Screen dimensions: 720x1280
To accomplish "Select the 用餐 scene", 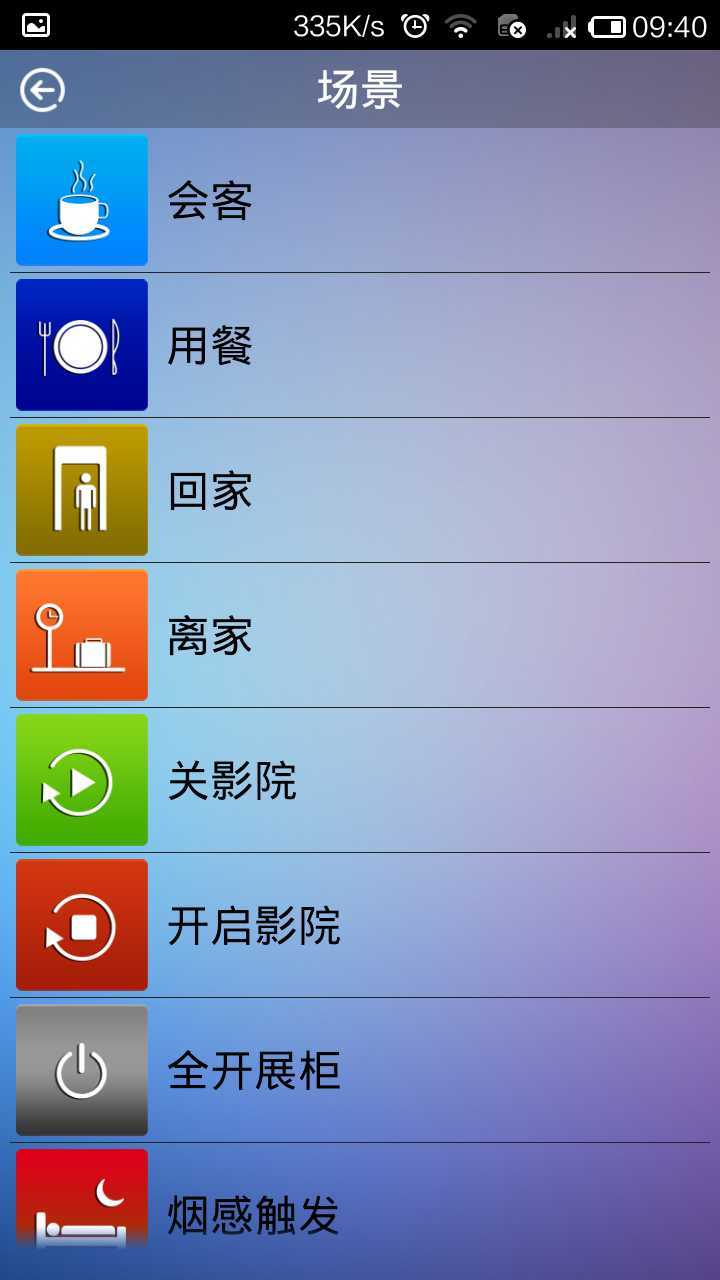I will (360, 345).
